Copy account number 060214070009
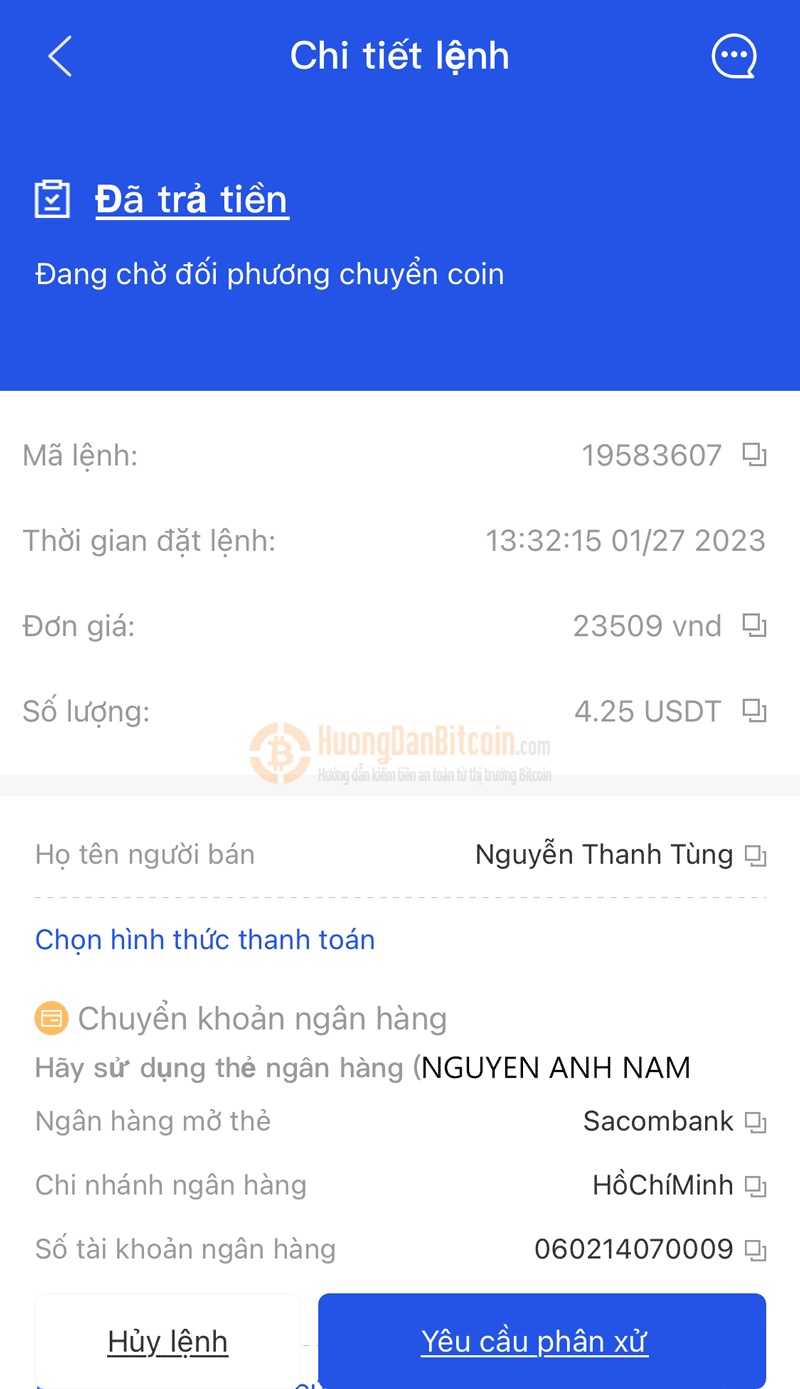800x1389 pixels. click(756, 1251)
